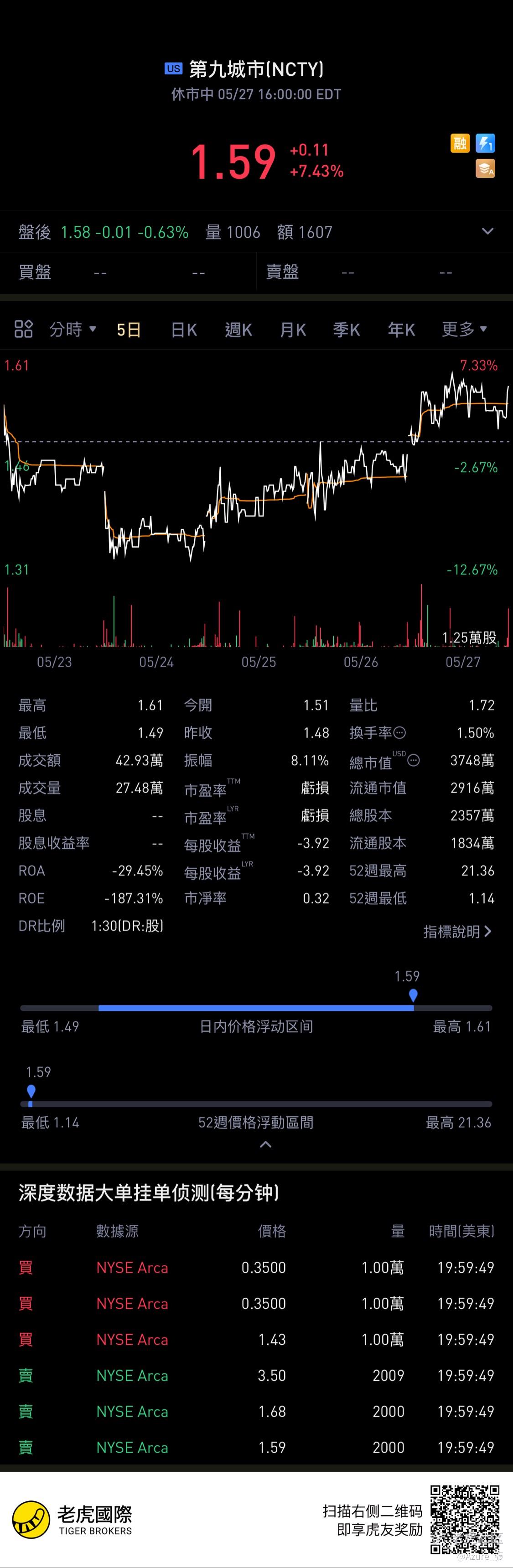Open the 換手率 info bubble icon
This screenshot has width=513, height=1568.
(x=400, y=732)
